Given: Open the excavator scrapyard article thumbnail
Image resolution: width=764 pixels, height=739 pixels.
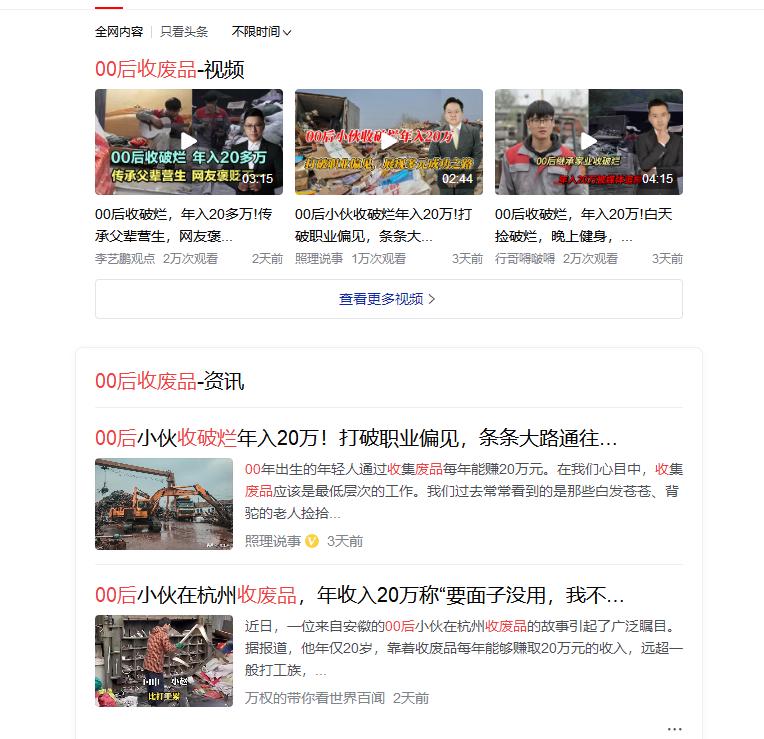Looking at the screenshot, I should point(164,504).
